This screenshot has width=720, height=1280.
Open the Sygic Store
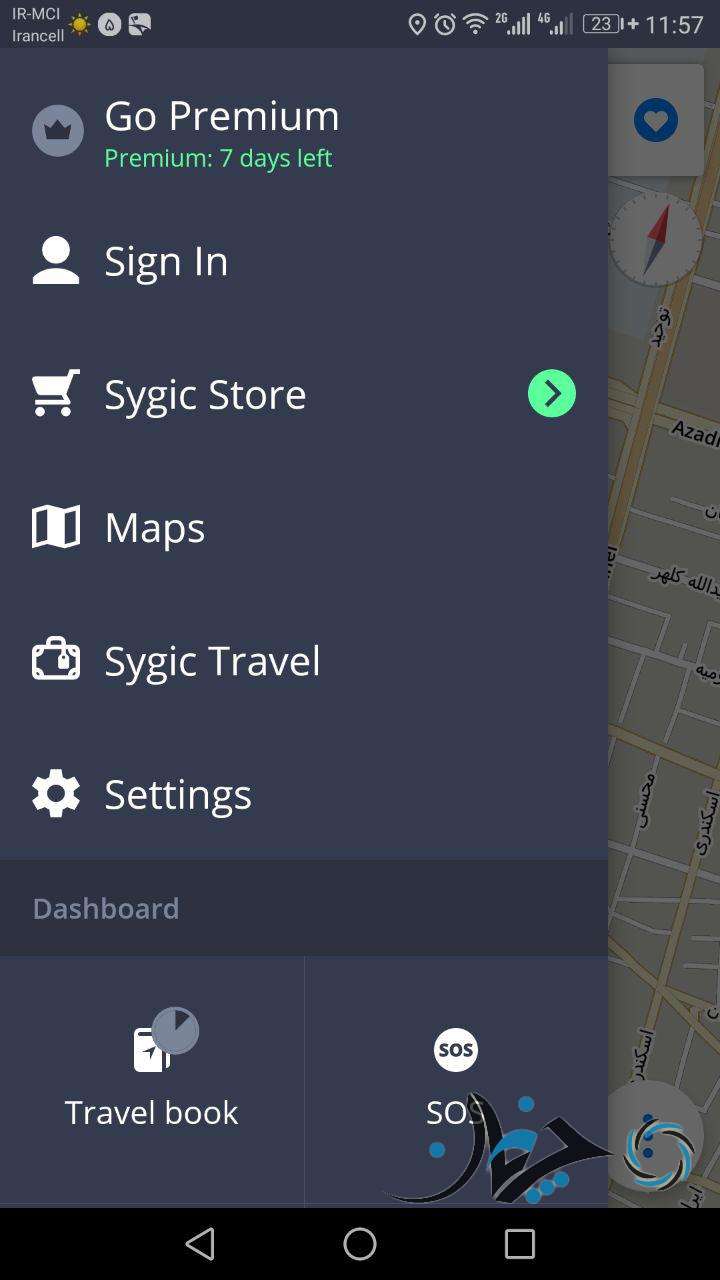click(304, 394)
